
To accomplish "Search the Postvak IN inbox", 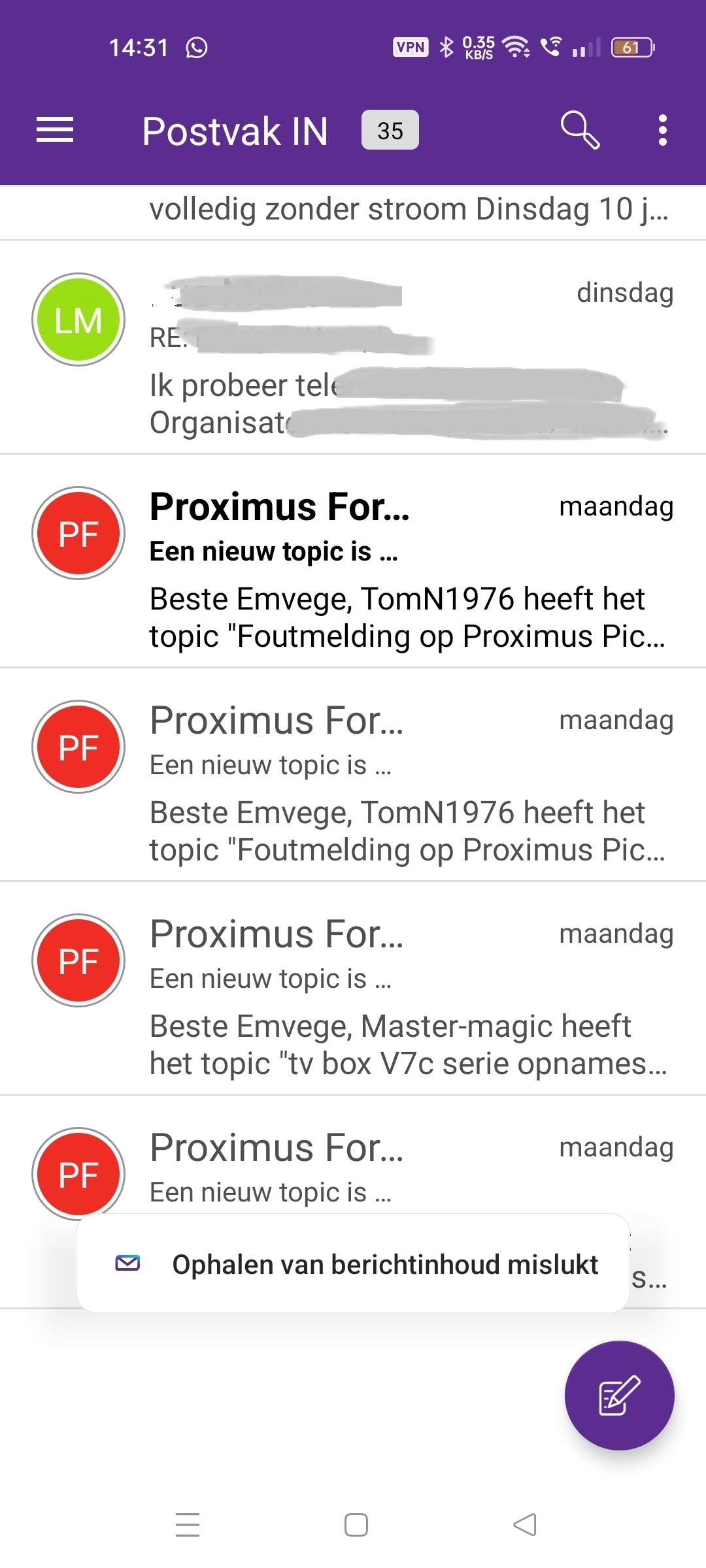I will 580,130.
